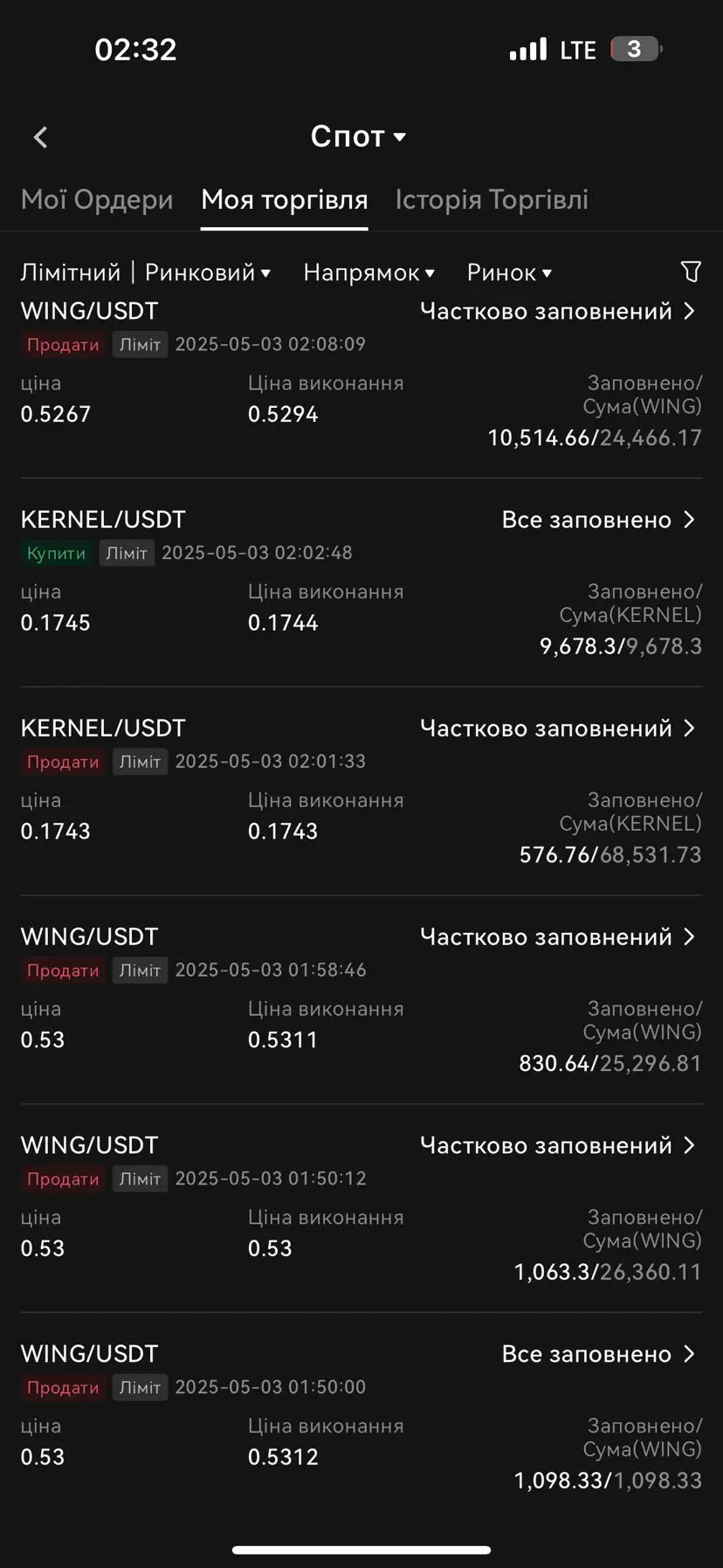Tap the funnel filter icon
Image resolution: width=723 pixels, height=1568 pixels.
click(691, 272)
